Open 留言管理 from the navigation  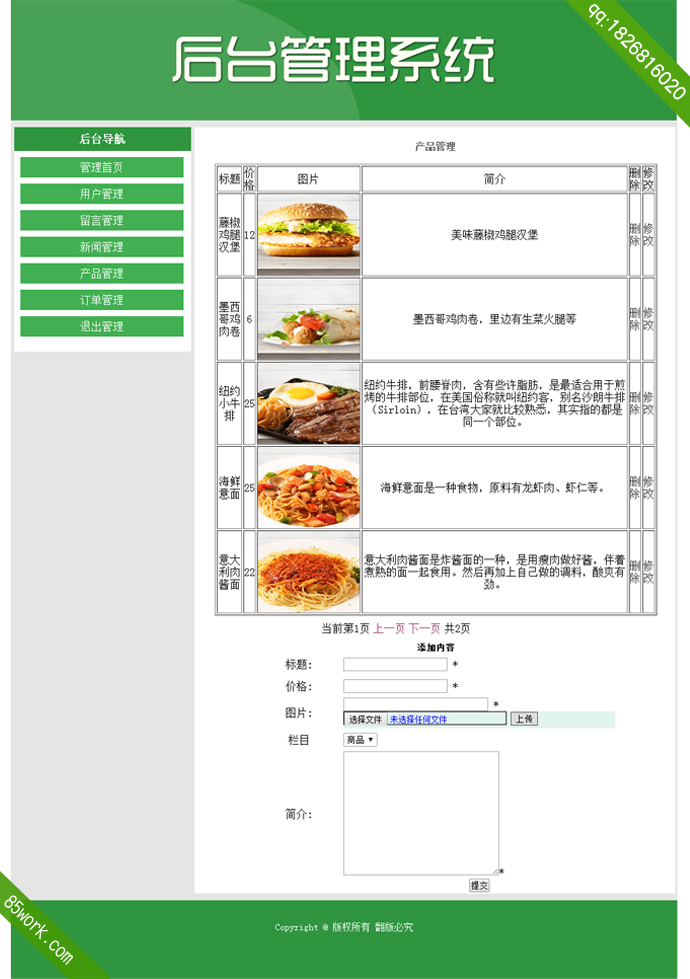tap(102, 220)
